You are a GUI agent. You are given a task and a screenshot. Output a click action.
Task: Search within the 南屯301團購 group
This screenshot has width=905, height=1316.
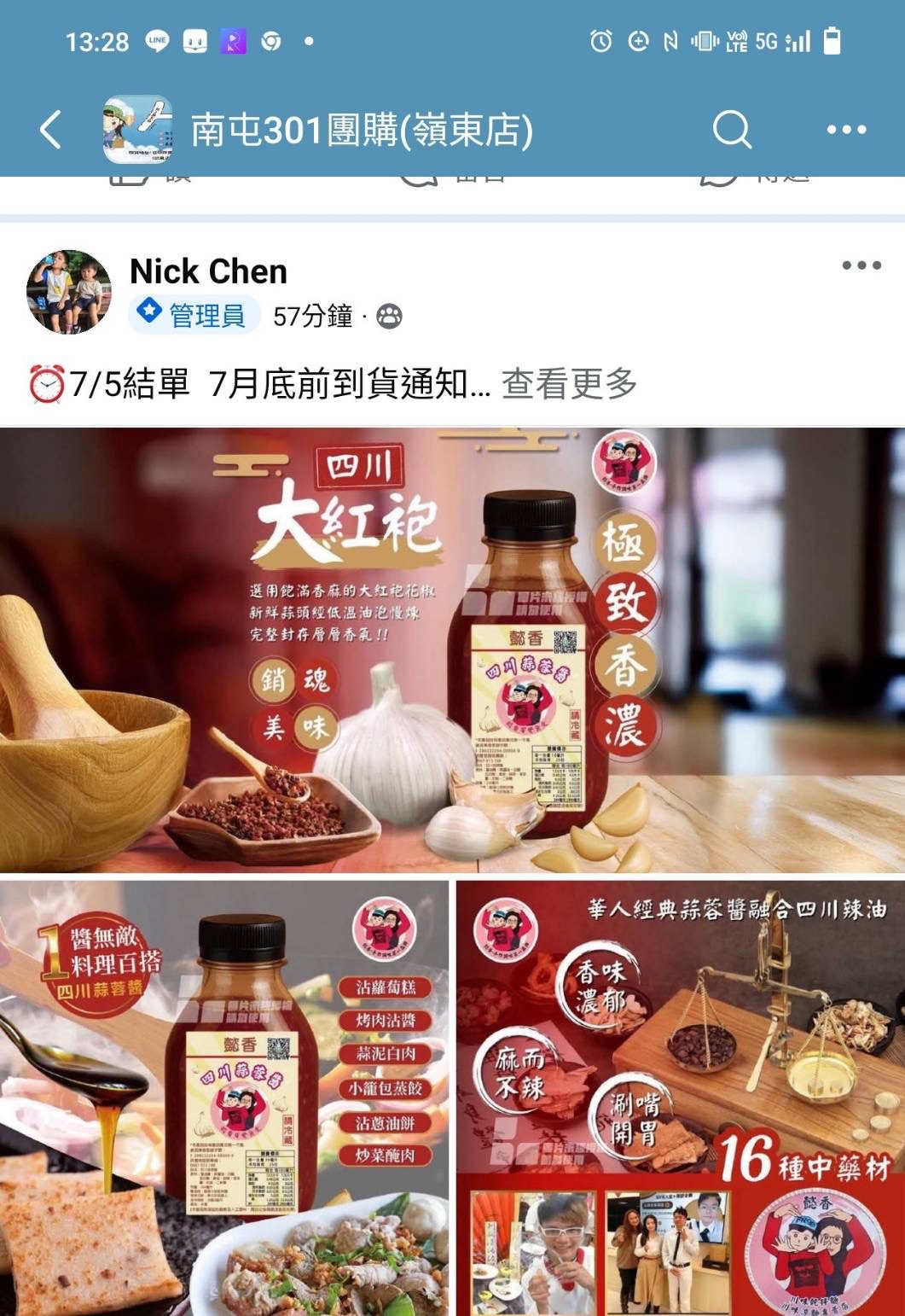point(731,131)
